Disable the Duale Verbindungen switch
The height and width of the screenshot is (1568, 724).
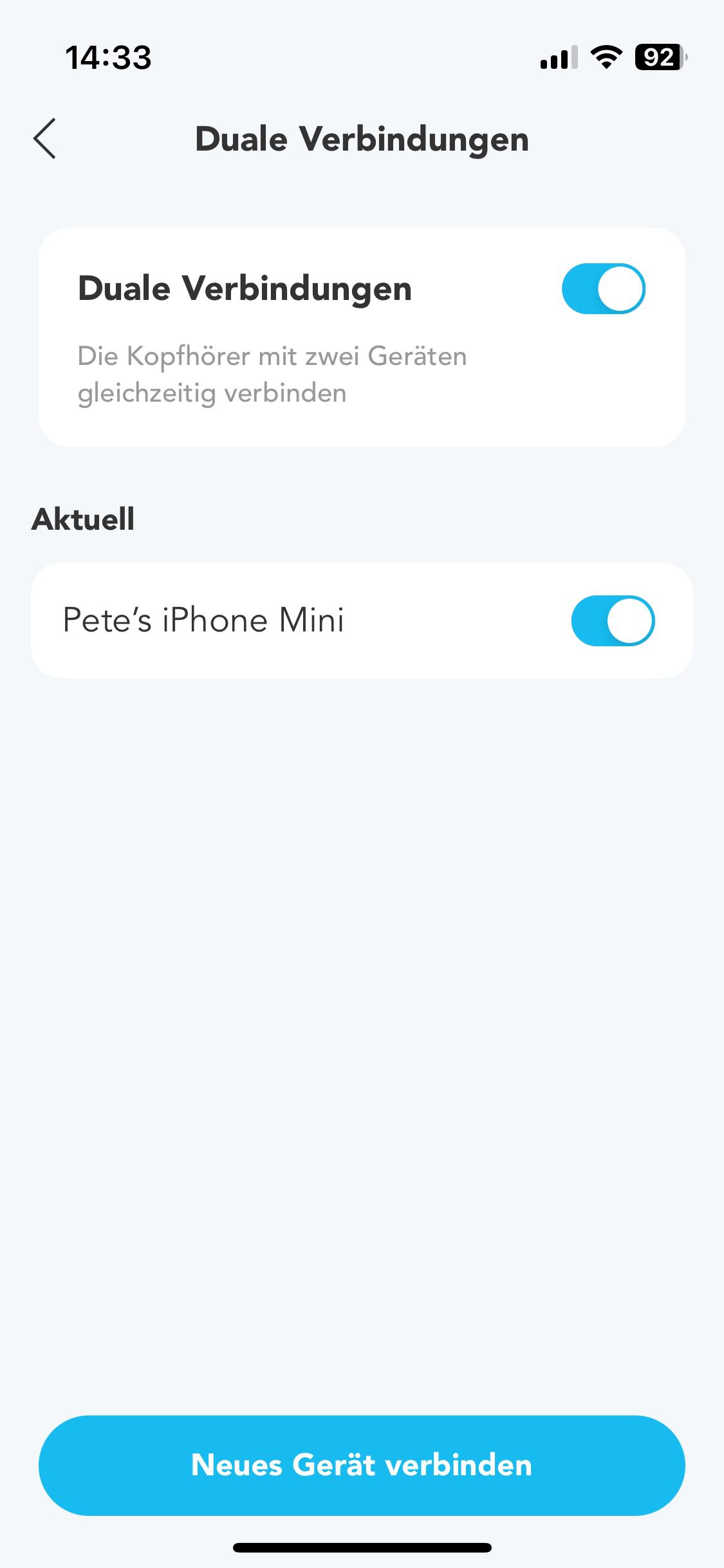(603, 289)
